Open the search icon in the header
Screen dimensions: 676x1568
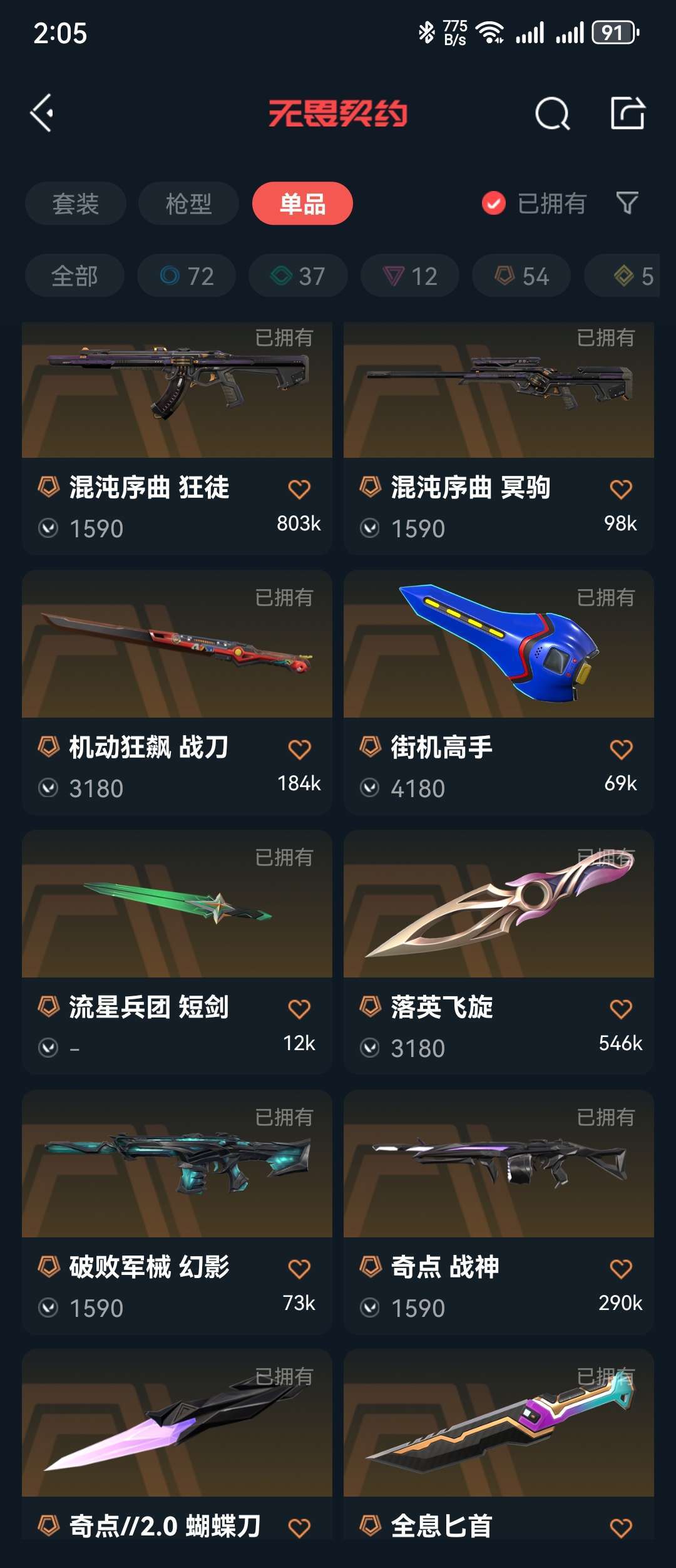(x=552, y=114)
